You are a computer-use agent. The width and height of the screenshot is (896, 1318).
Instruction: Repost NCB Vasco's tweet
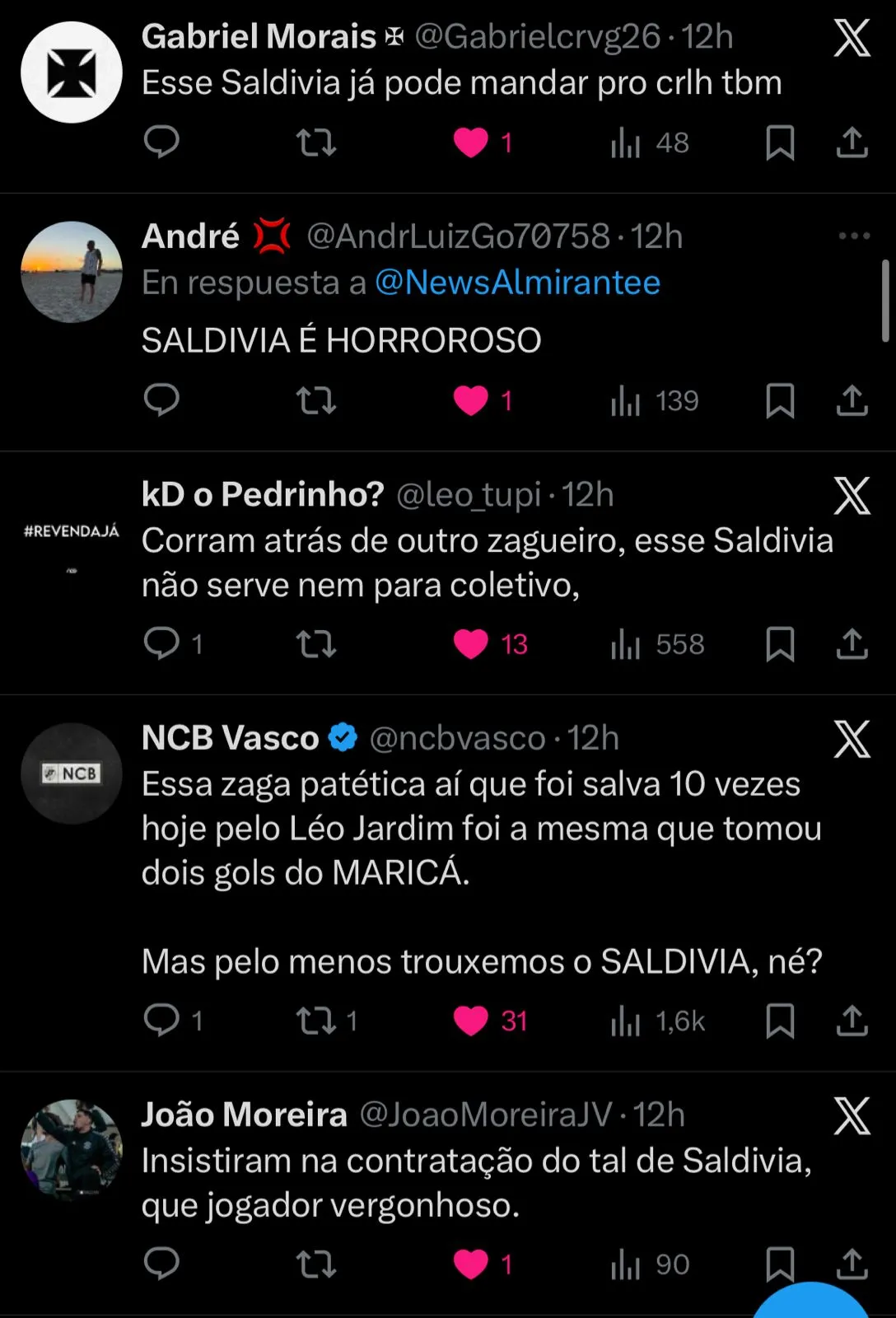coord(316,1021)
